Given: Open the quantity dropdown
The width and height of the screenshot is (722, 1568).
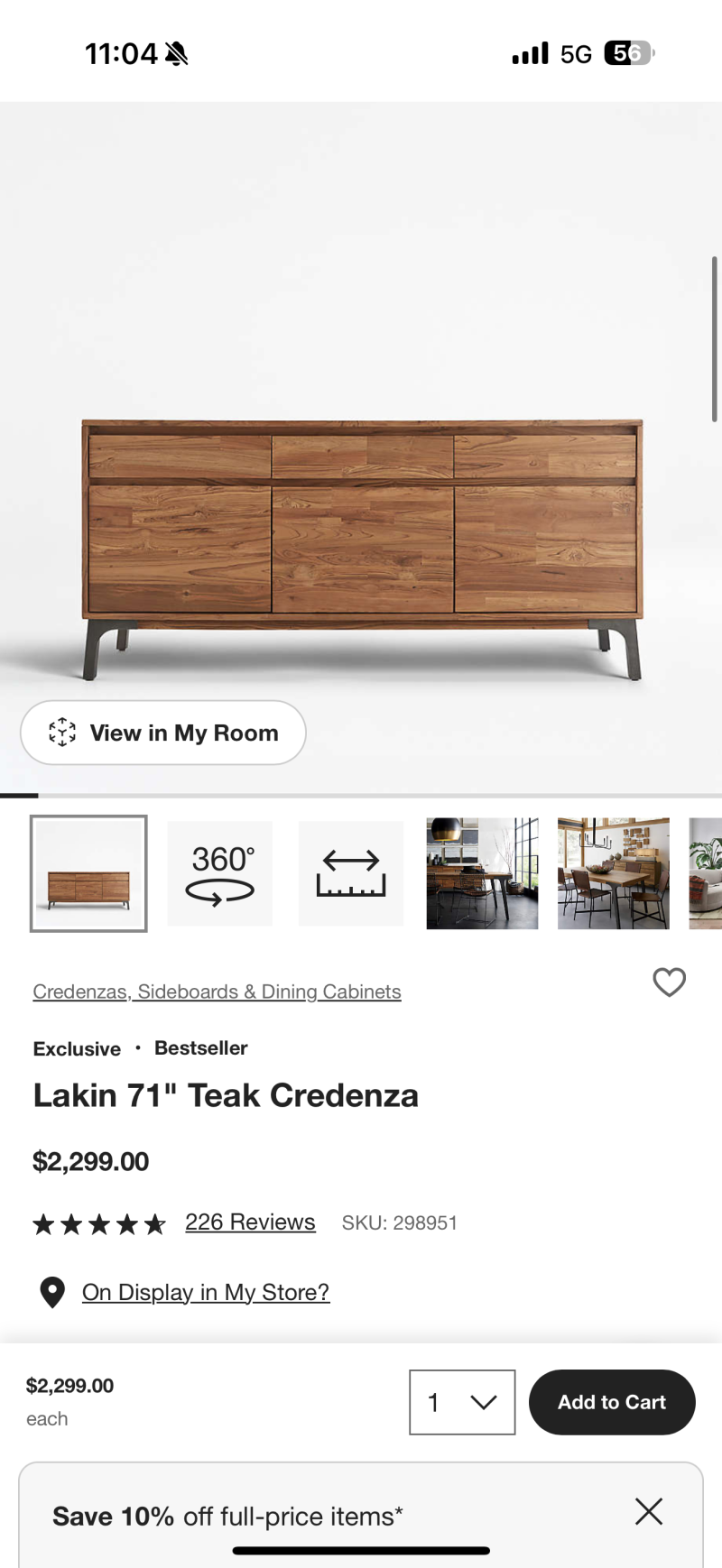Looking at the screenshot, I should tap(462, 1402).
